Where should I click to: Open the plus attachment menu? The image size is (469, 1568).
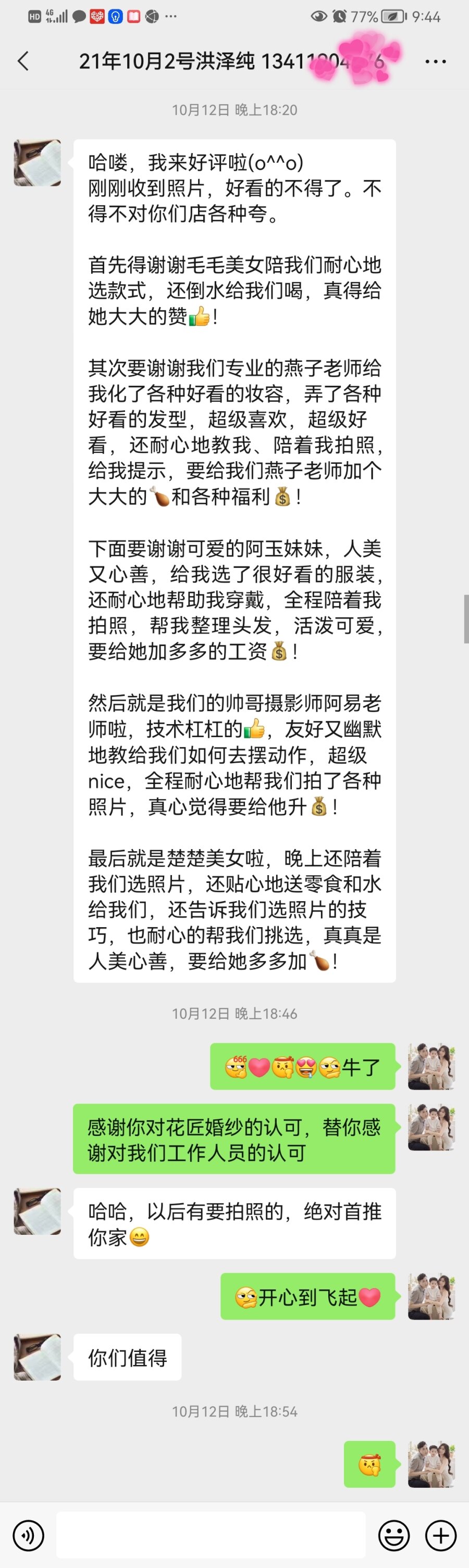click(440, 1535)
